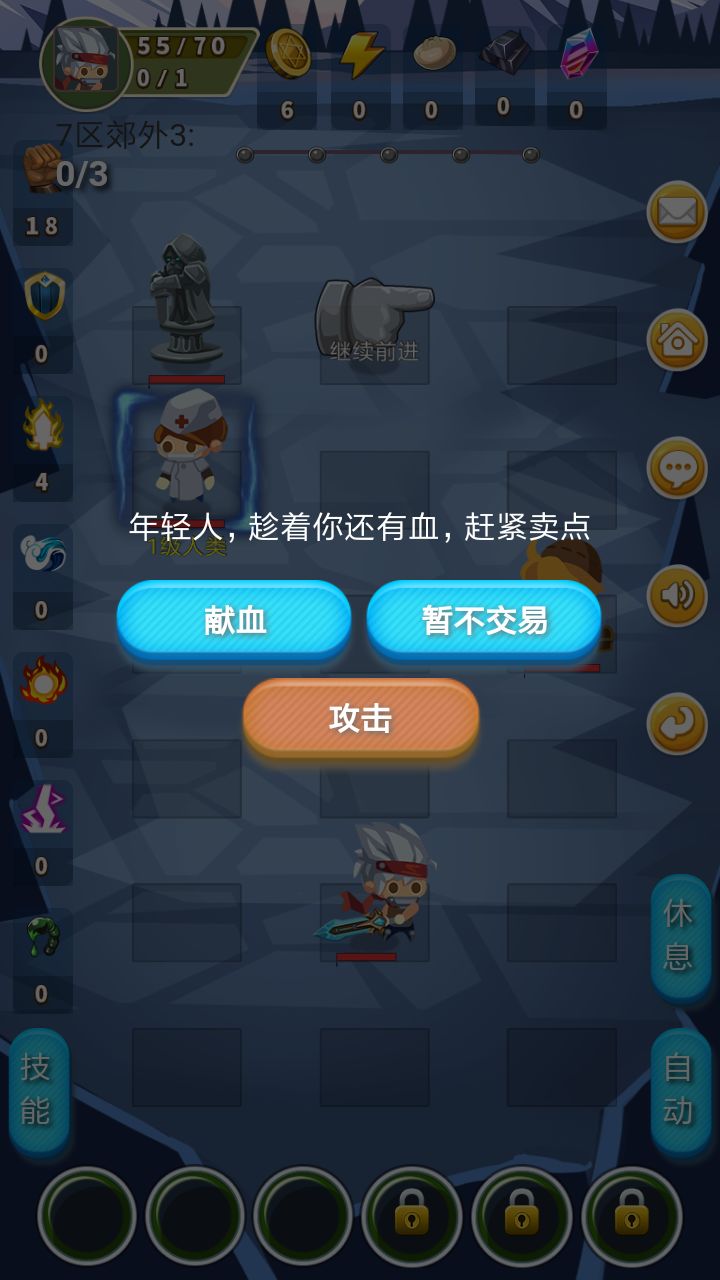Mute the game with the speaker icon
The image size is (720, 1280).
click(677, 590)
